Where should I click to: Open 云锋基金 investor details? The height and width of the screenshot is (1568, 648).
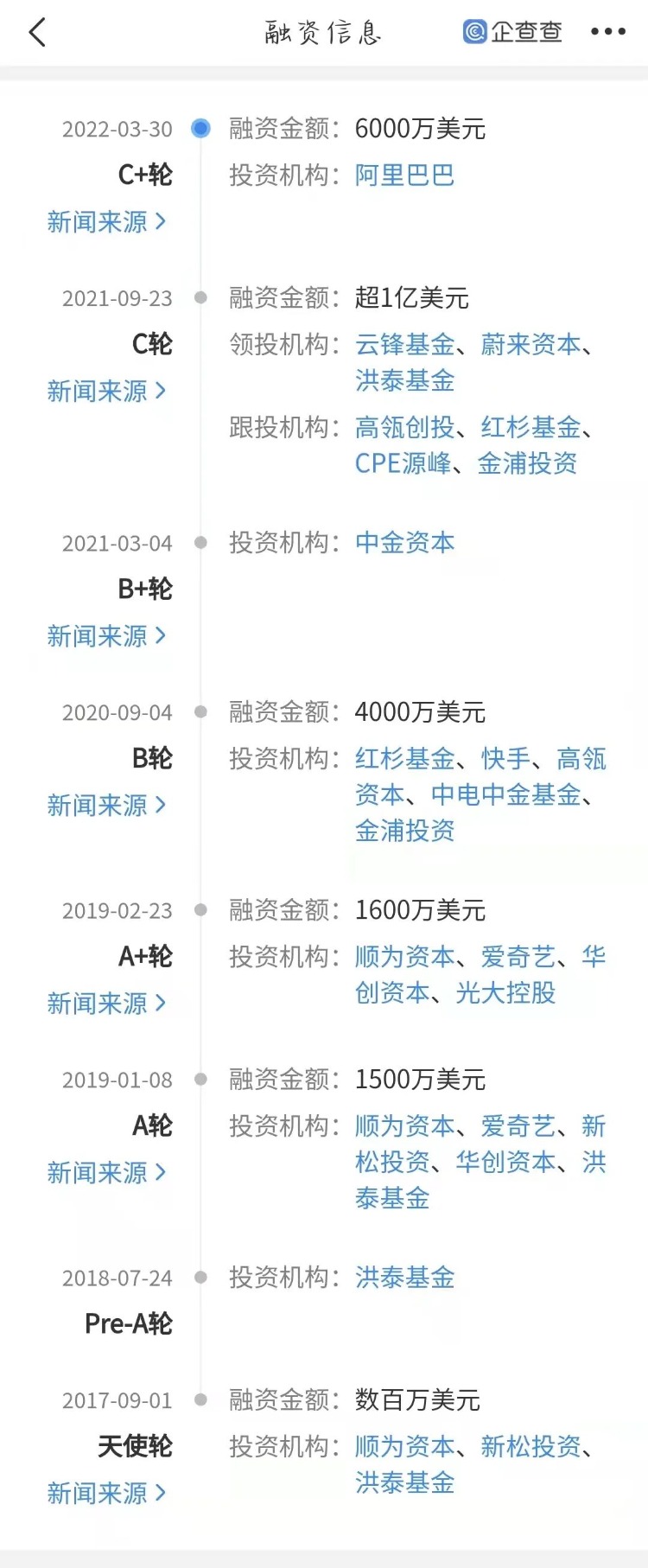[404, 345]
